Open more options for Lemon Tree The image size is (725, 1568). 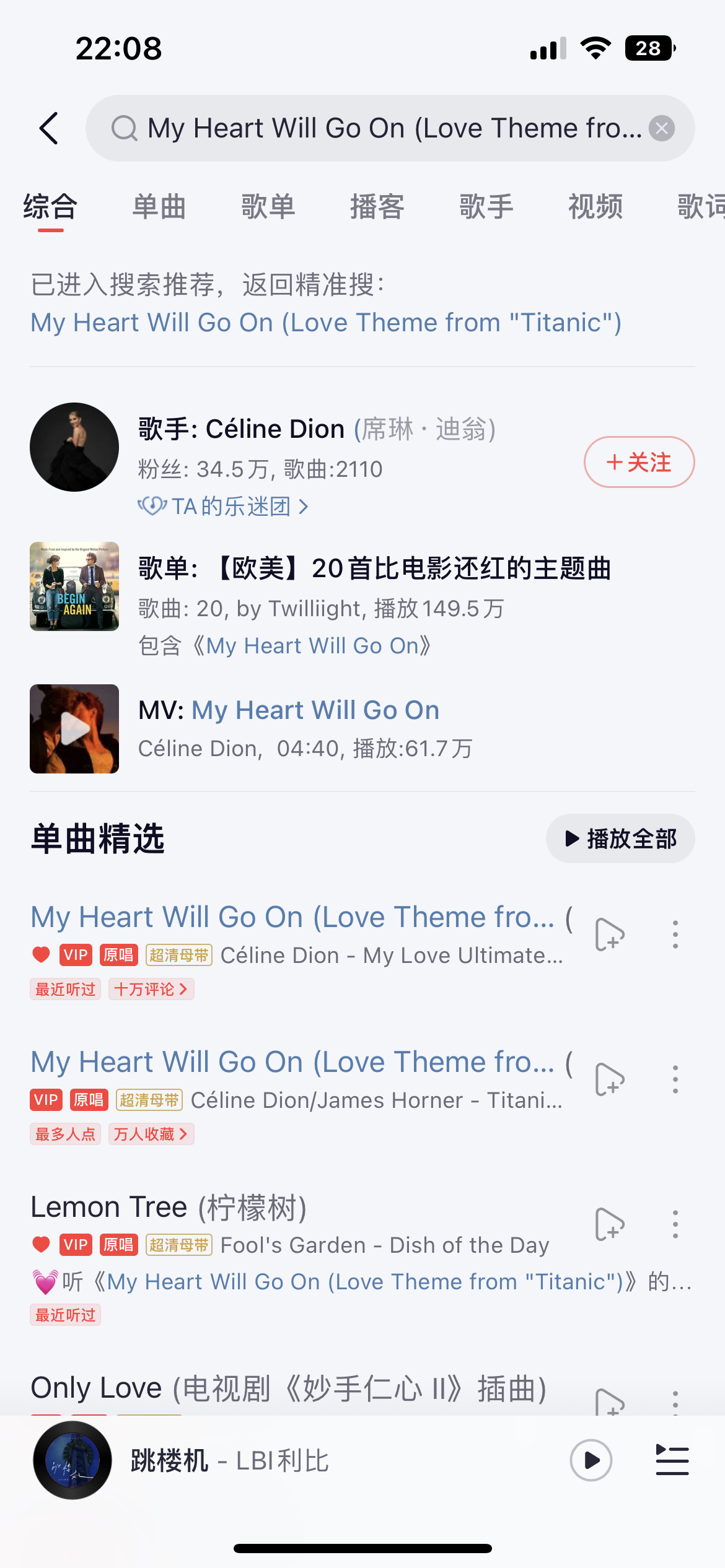(675, 1224)
